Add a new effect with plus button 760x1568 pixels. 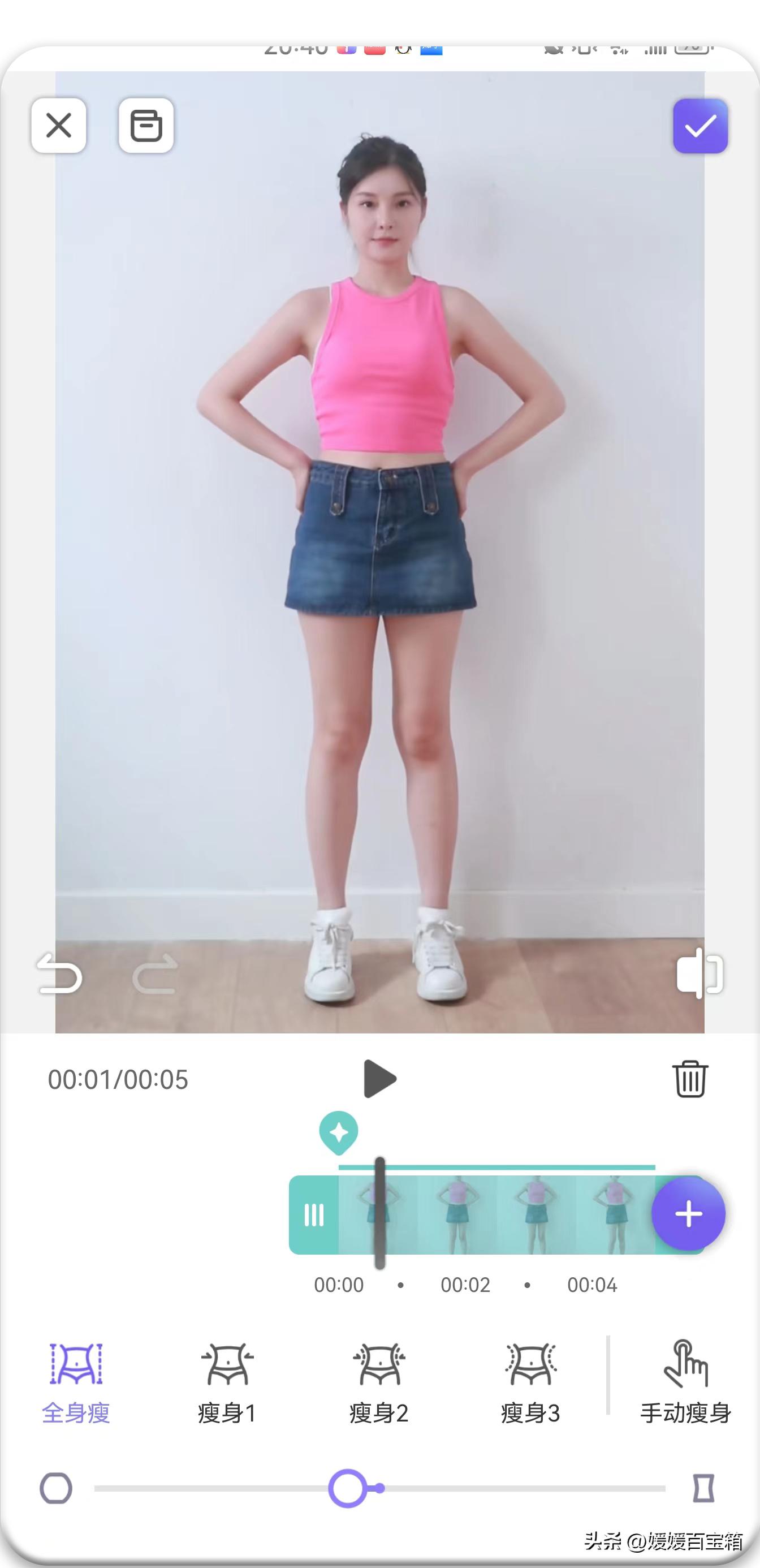688,1214
